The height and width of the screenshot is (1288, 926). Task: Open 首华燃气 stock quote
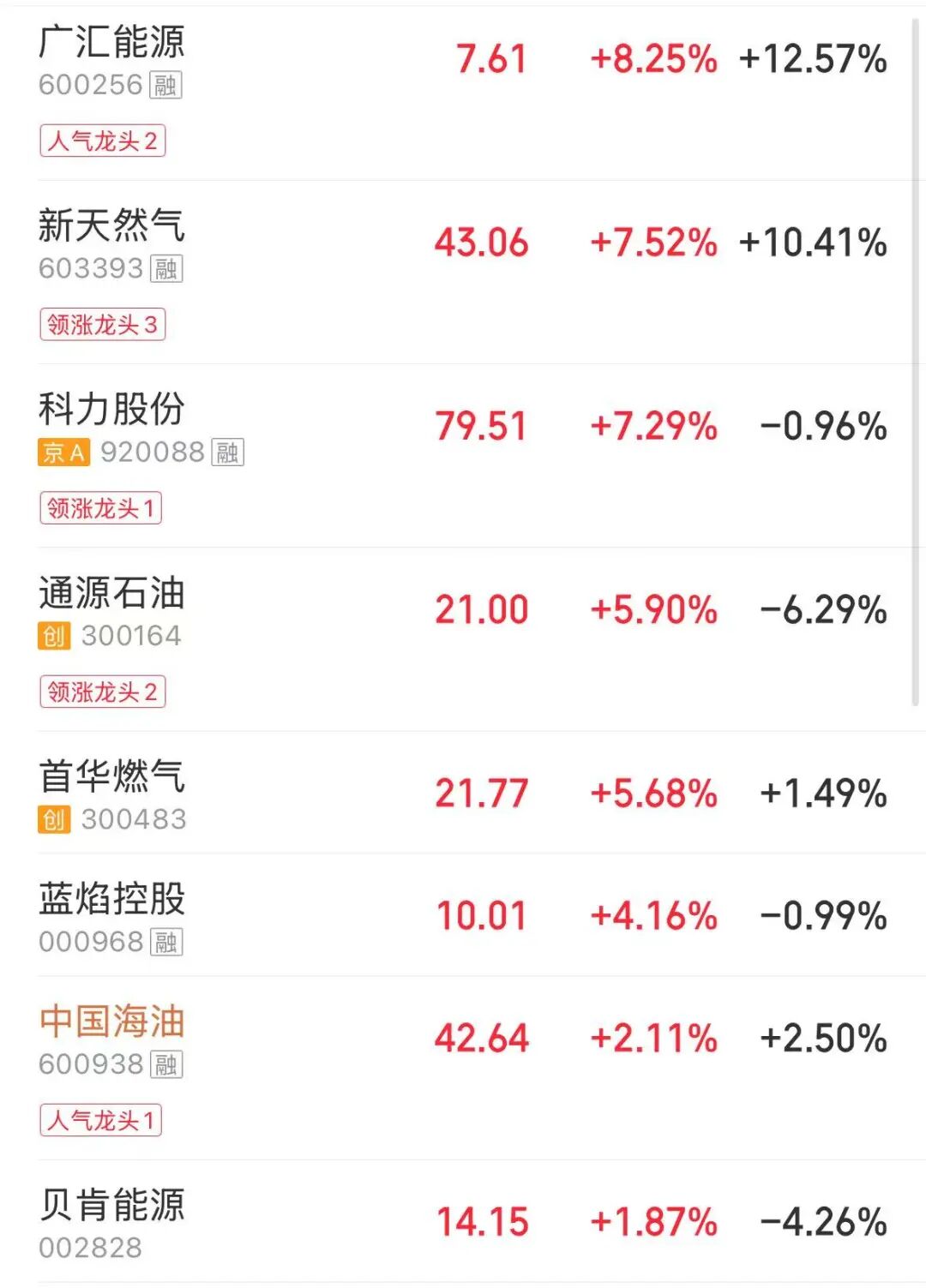(x=111, y=776)
